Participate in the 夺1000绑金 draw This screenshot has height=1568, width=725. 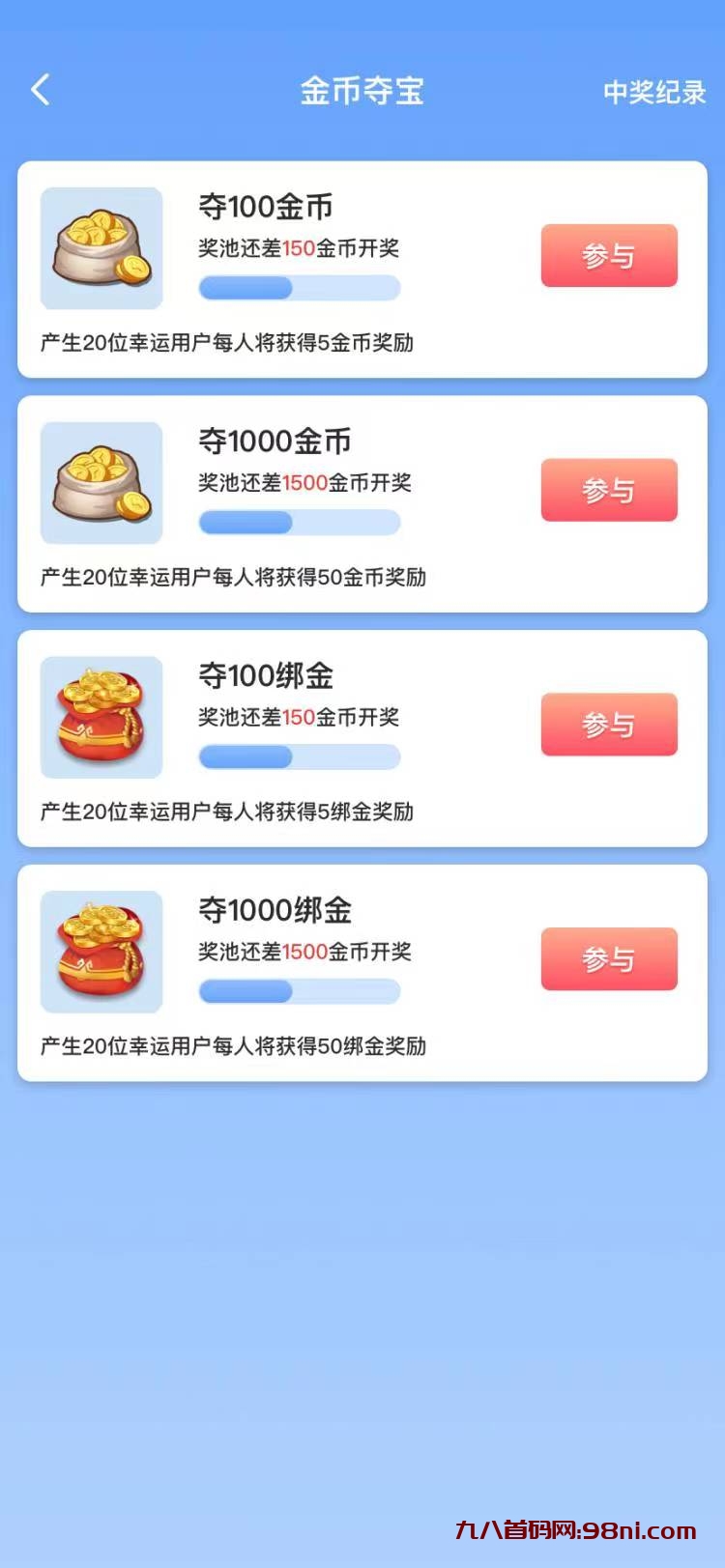coord(608,959)
